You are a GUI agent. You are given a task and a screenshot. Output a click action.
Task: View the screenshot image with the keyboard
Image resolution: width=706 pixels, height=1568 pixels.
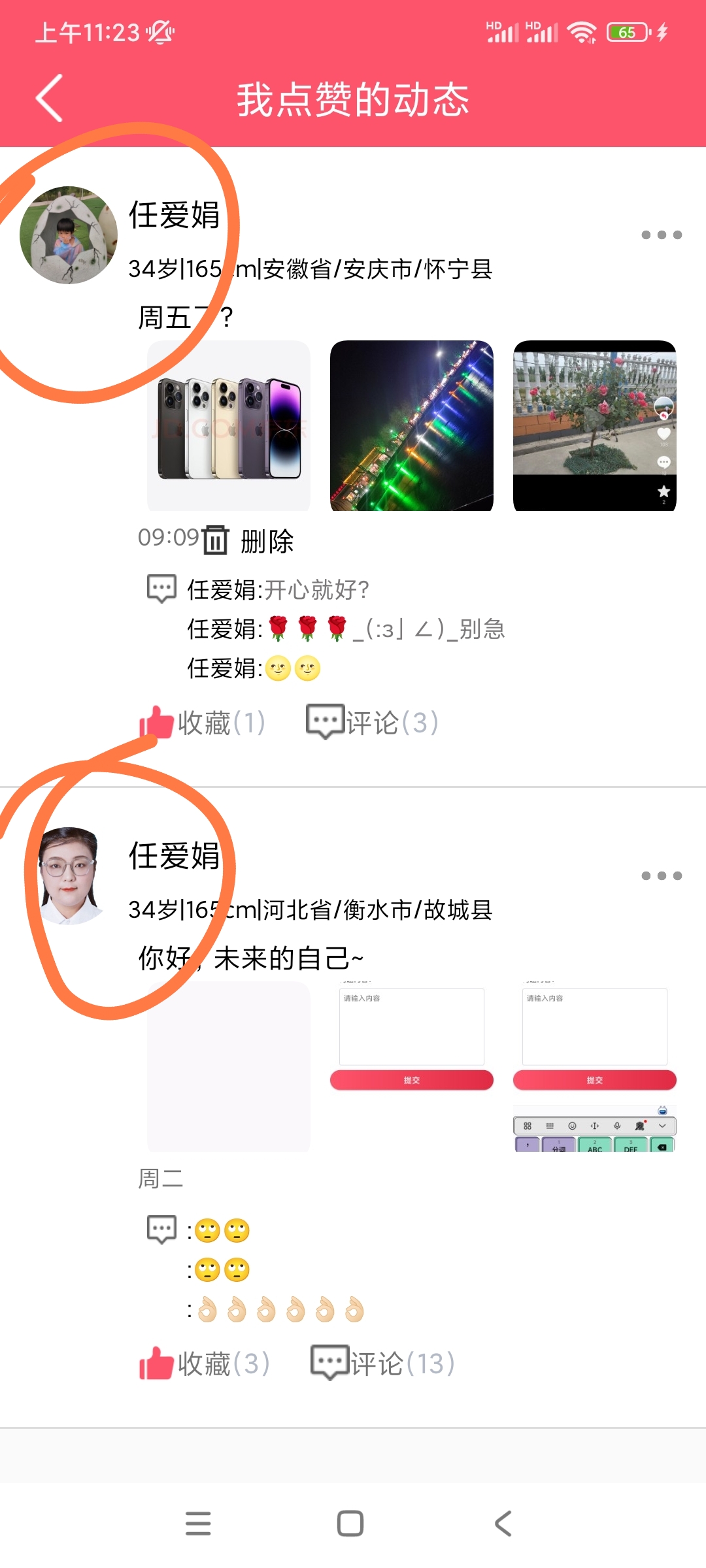(595, 1066)
